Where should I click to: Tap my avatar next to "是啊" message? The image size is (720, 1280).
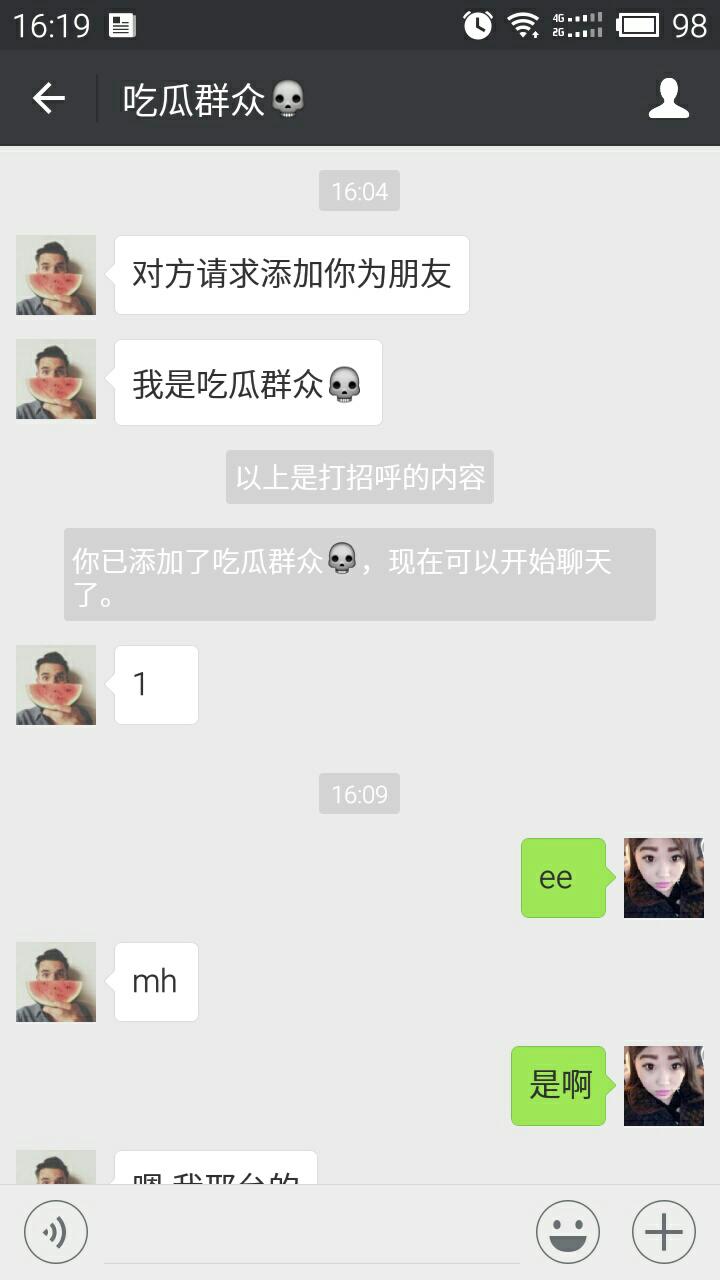pyautogui.click(x=664, y=1086)
